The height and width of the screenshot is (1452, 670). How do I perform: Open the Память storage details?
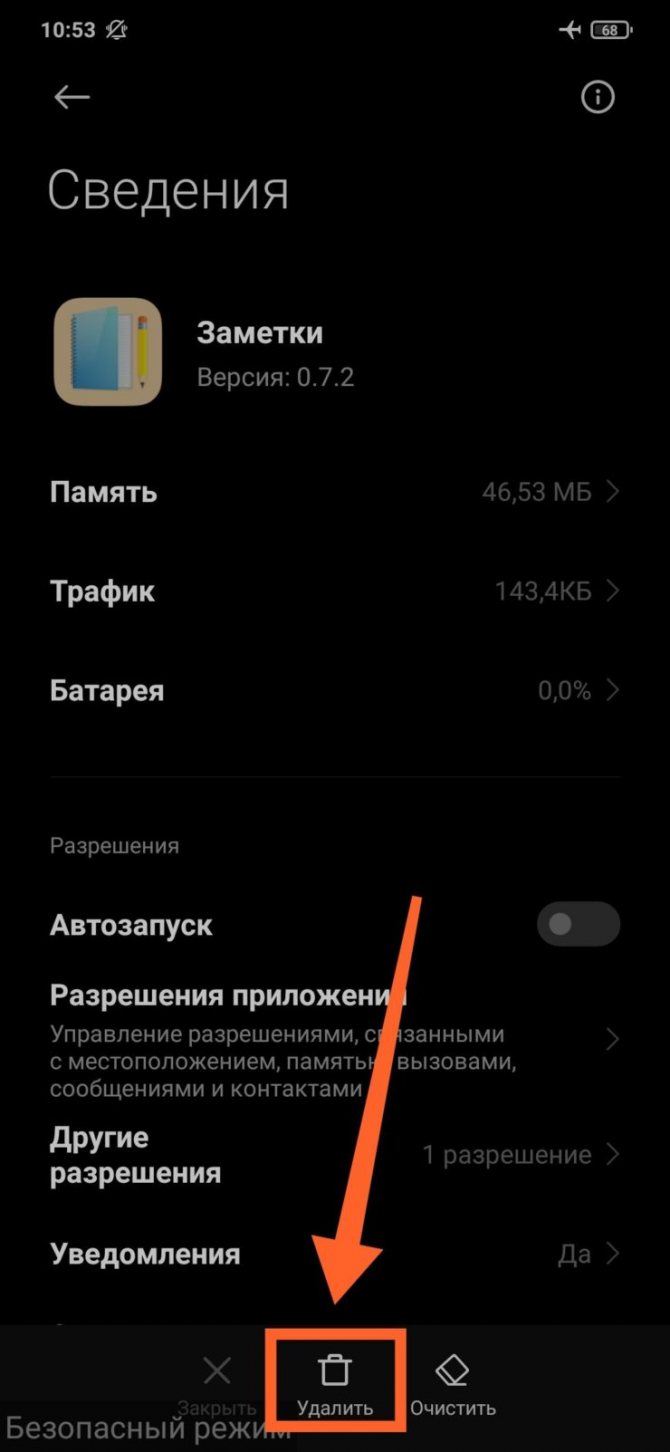pos(335,492)
